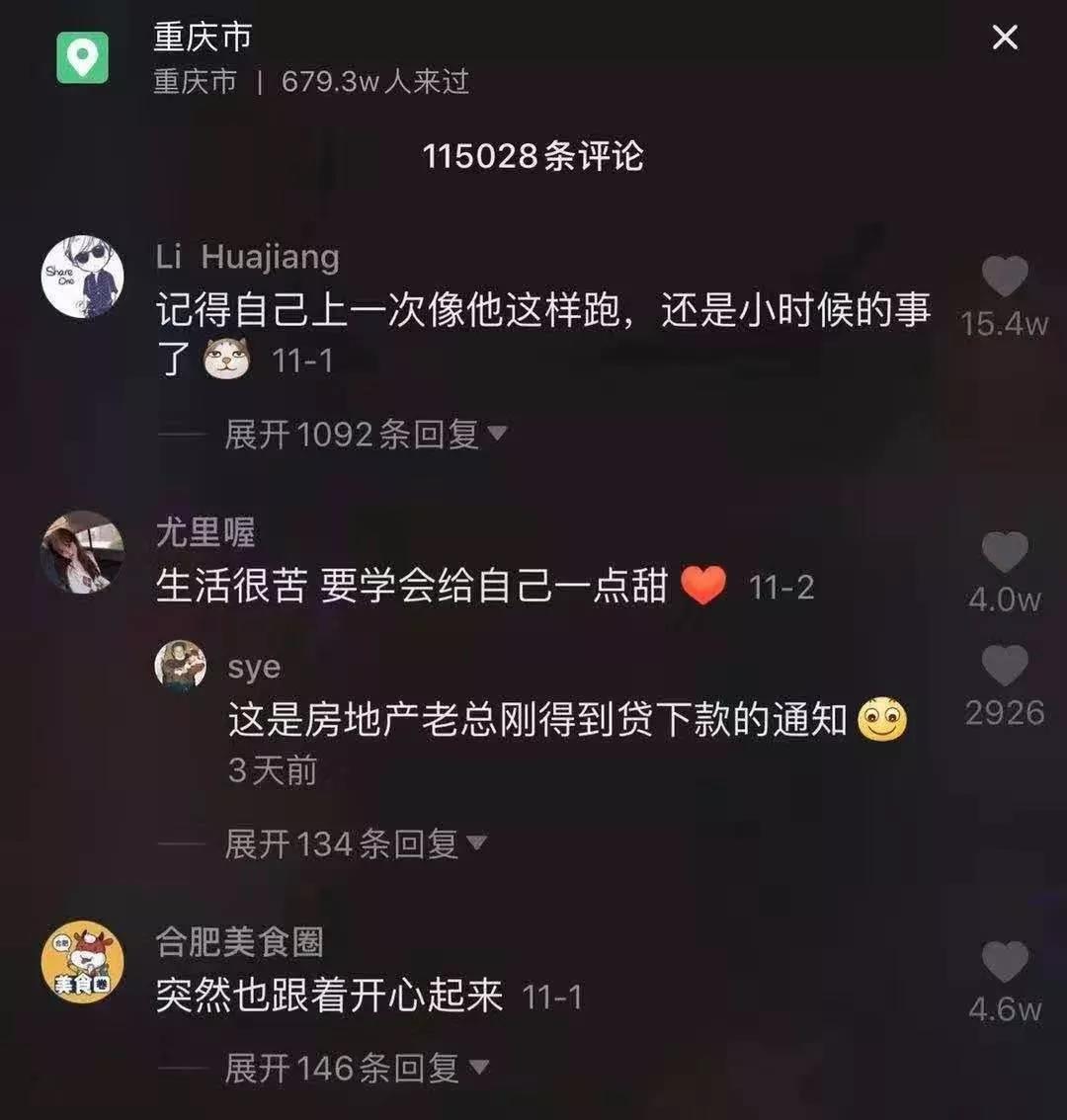
Task: Open sye's profile avatar
Action: 181,665
